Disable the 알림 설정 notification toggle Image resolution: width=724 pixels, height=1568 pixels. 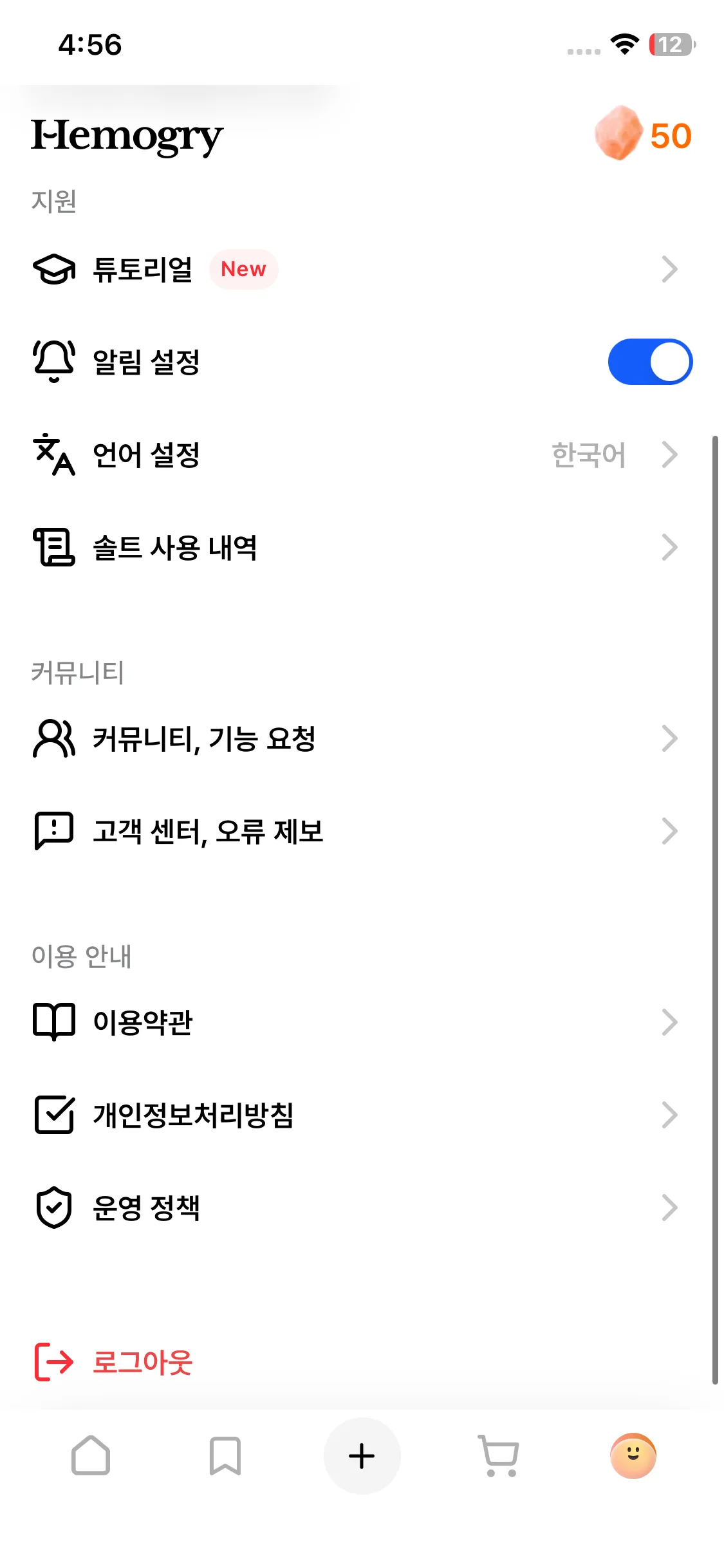click(x=649, y=362)
